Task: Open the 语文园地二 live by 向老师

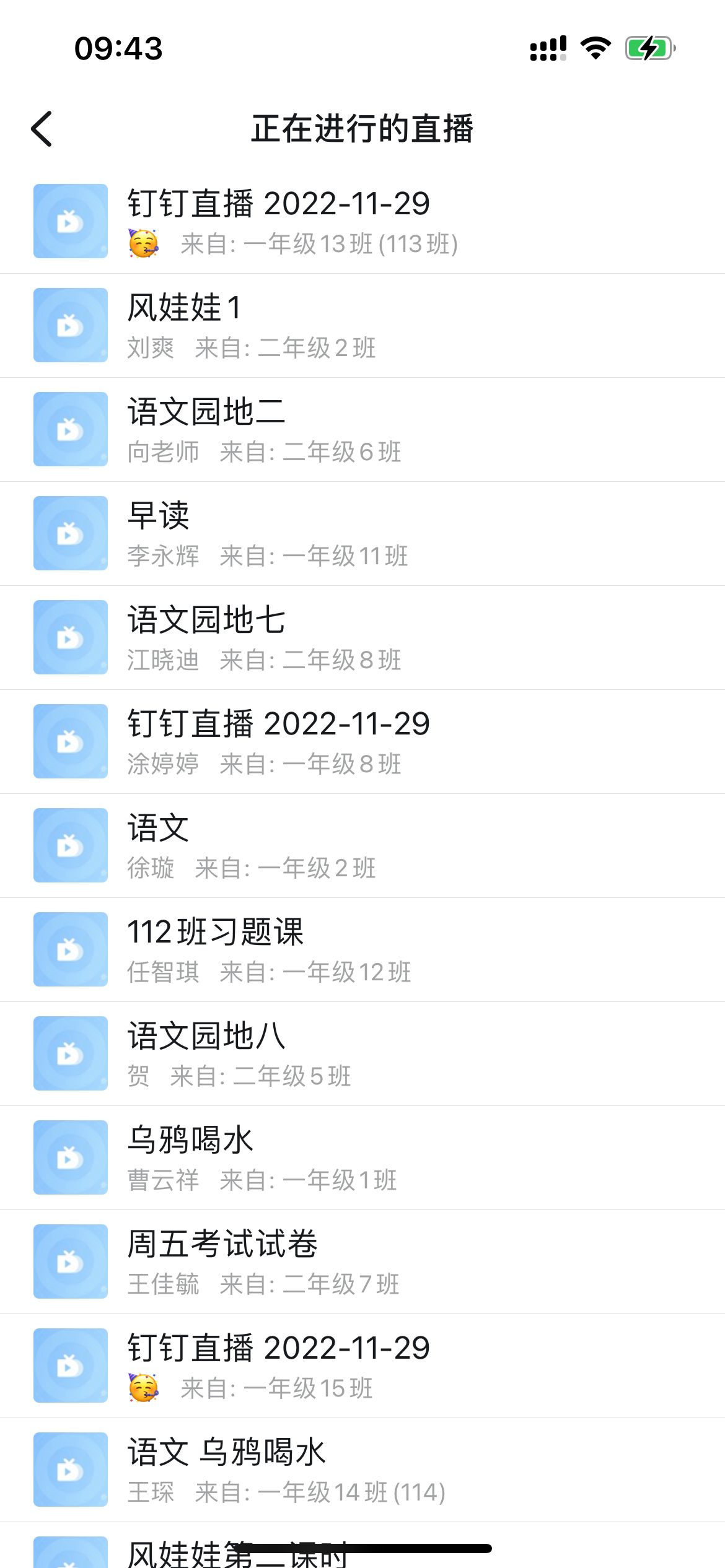Action: tap(362, 429)
